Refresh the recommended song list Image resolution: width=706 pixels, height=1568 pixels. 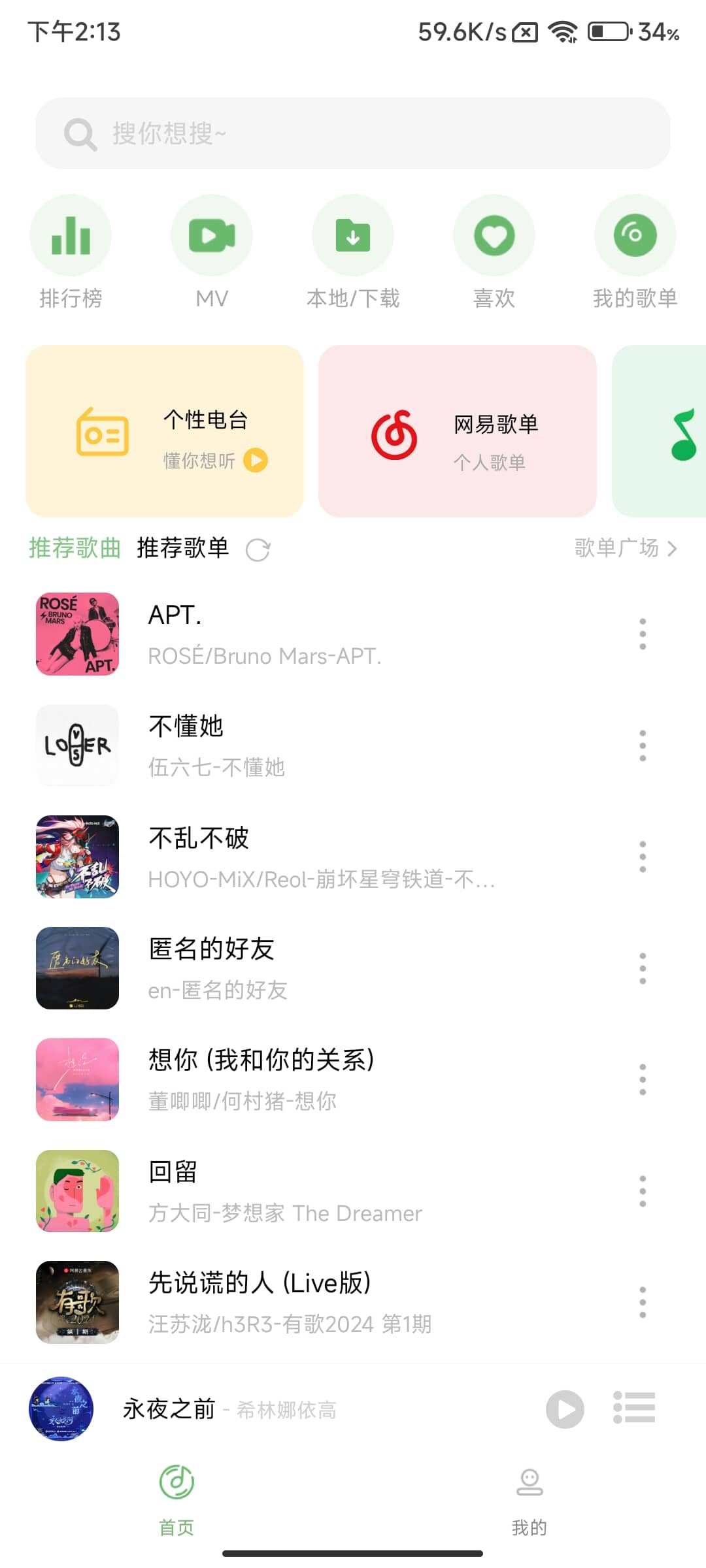click(x=259, y=549)
